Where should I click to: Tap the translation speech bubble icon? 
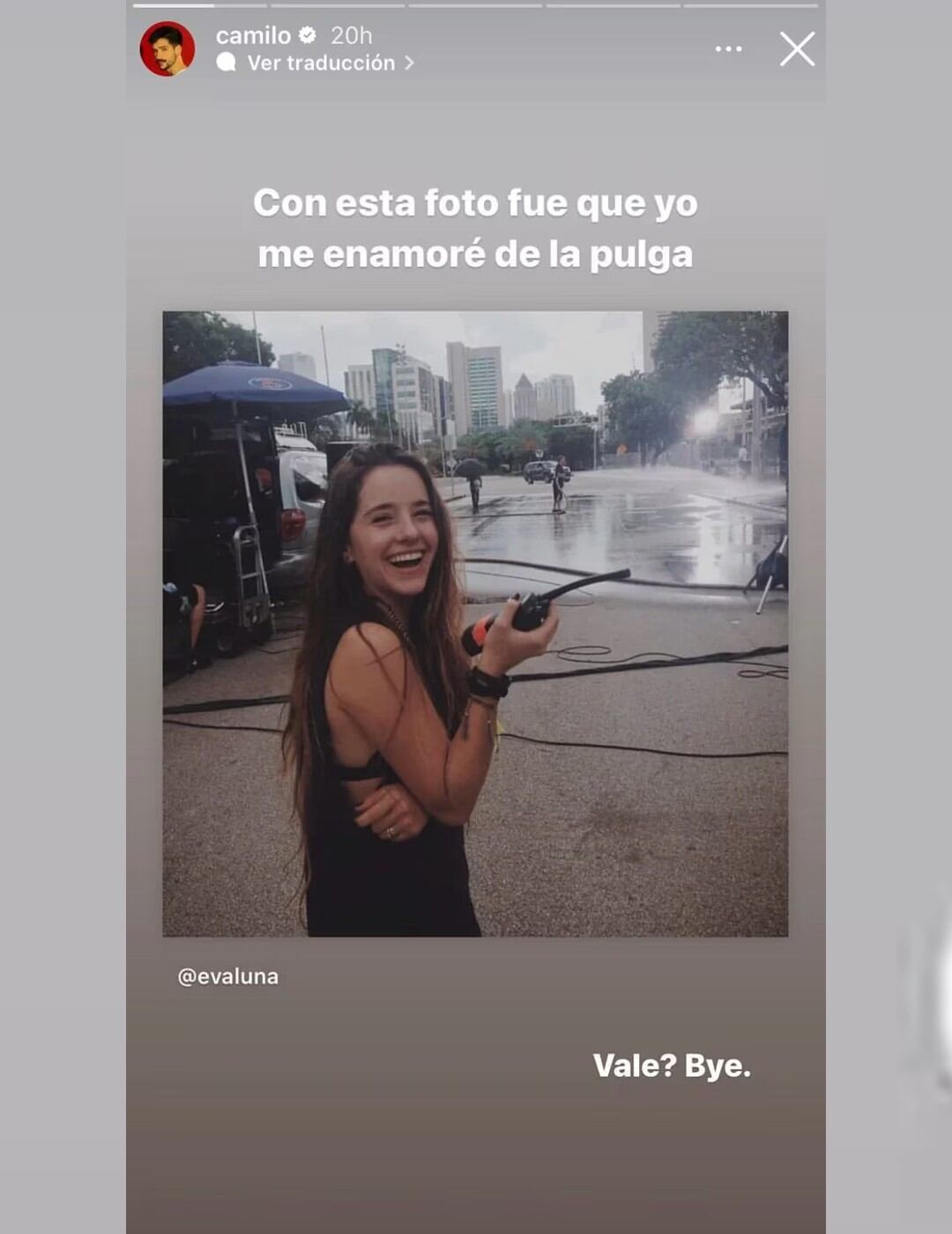pyautogui.click(x=228, y=62)
